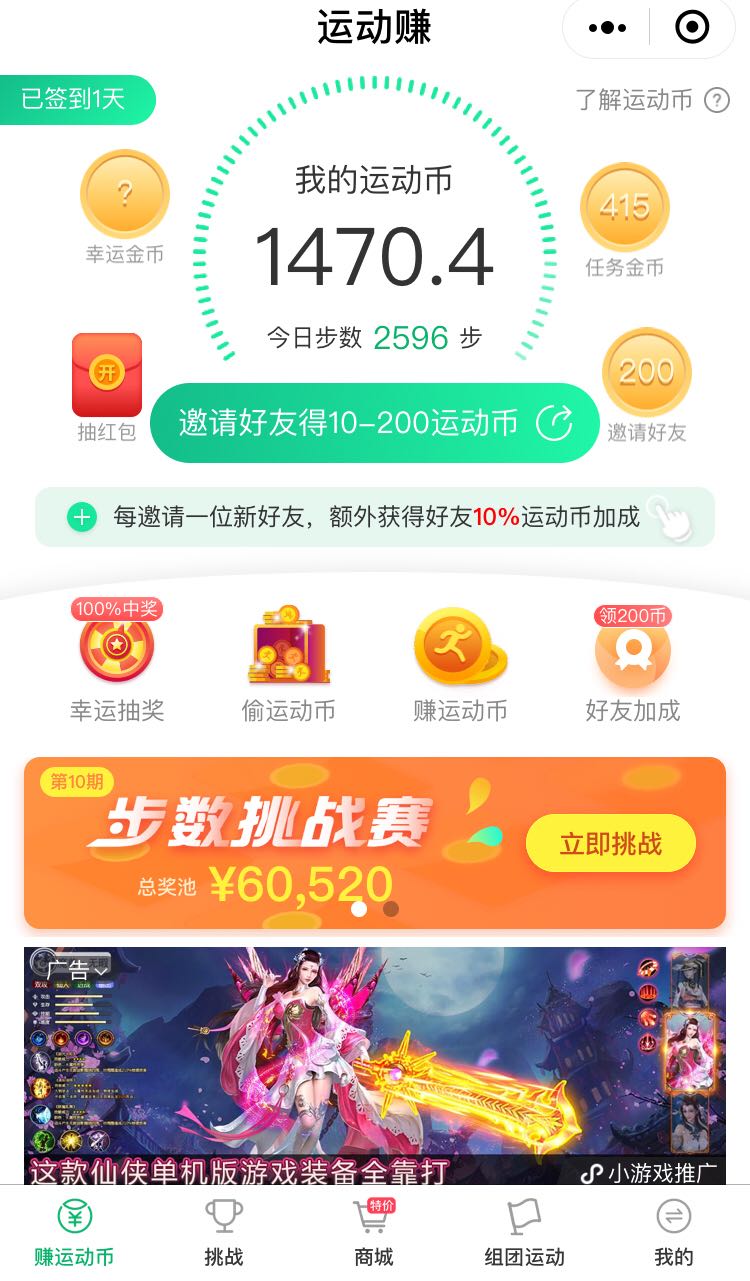Screen dimensions: 750x1281
Task: Collect the 415 任务金币 coin
Action: click(x=624, y=207)
